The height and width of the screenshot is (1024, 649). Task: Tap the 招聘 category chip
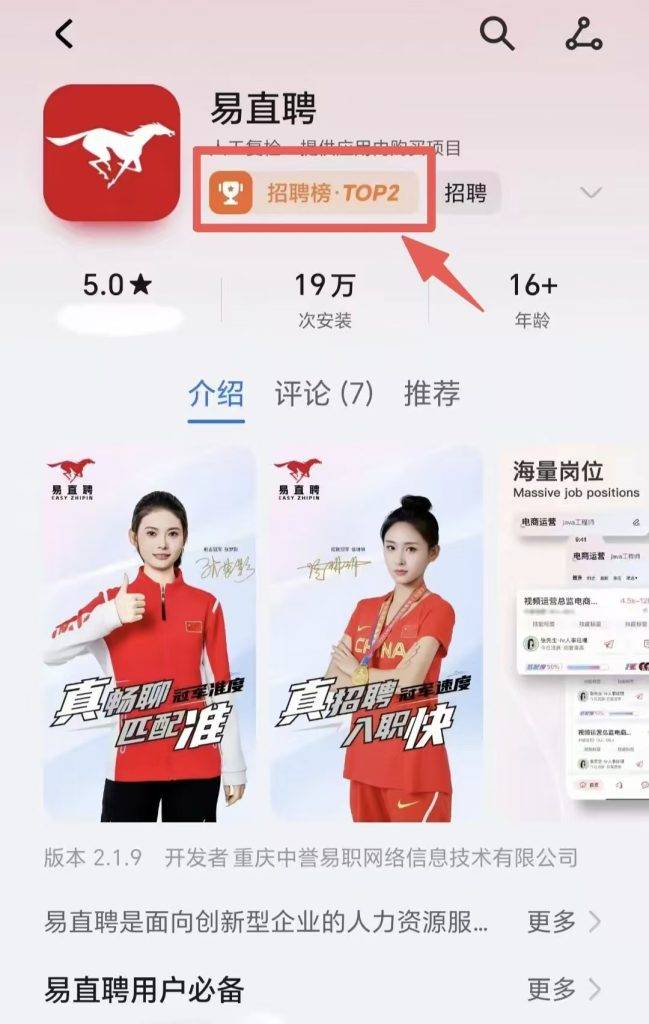click(x=468, y=193)
